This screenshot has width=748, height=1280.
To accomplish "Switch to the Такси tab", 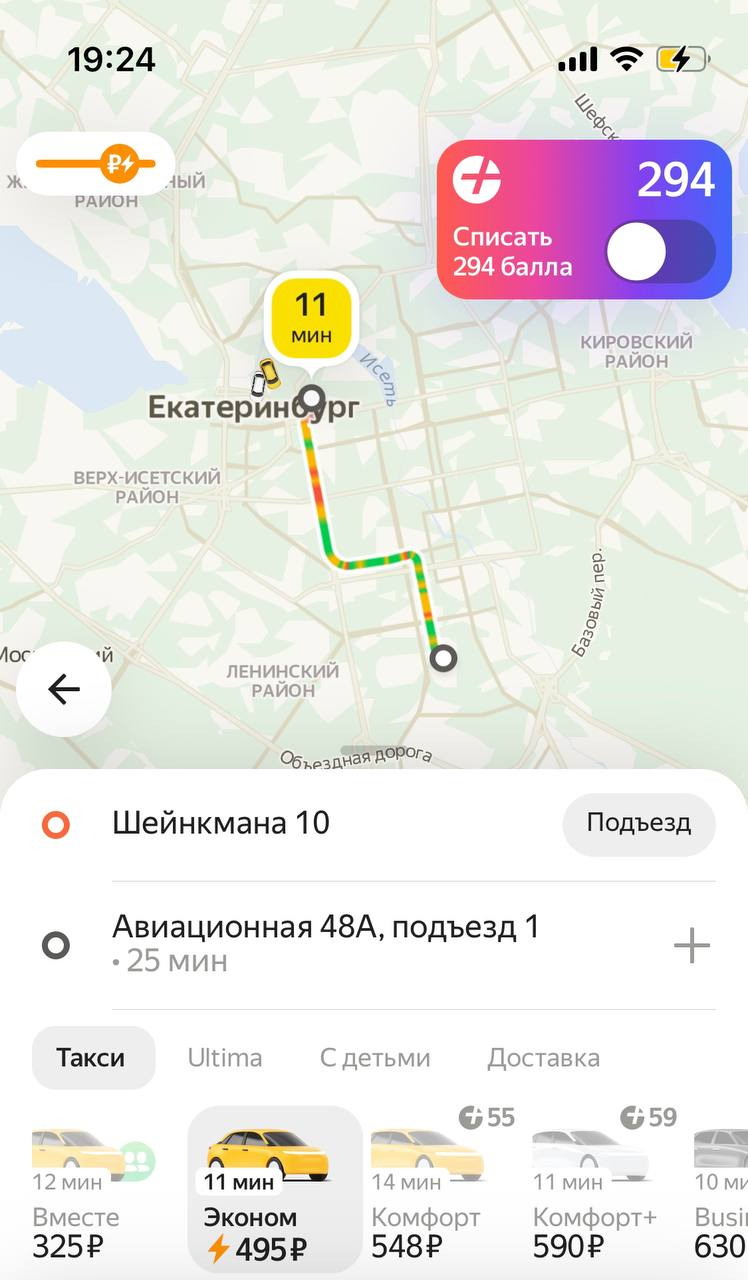I will tap(91, 1057).
